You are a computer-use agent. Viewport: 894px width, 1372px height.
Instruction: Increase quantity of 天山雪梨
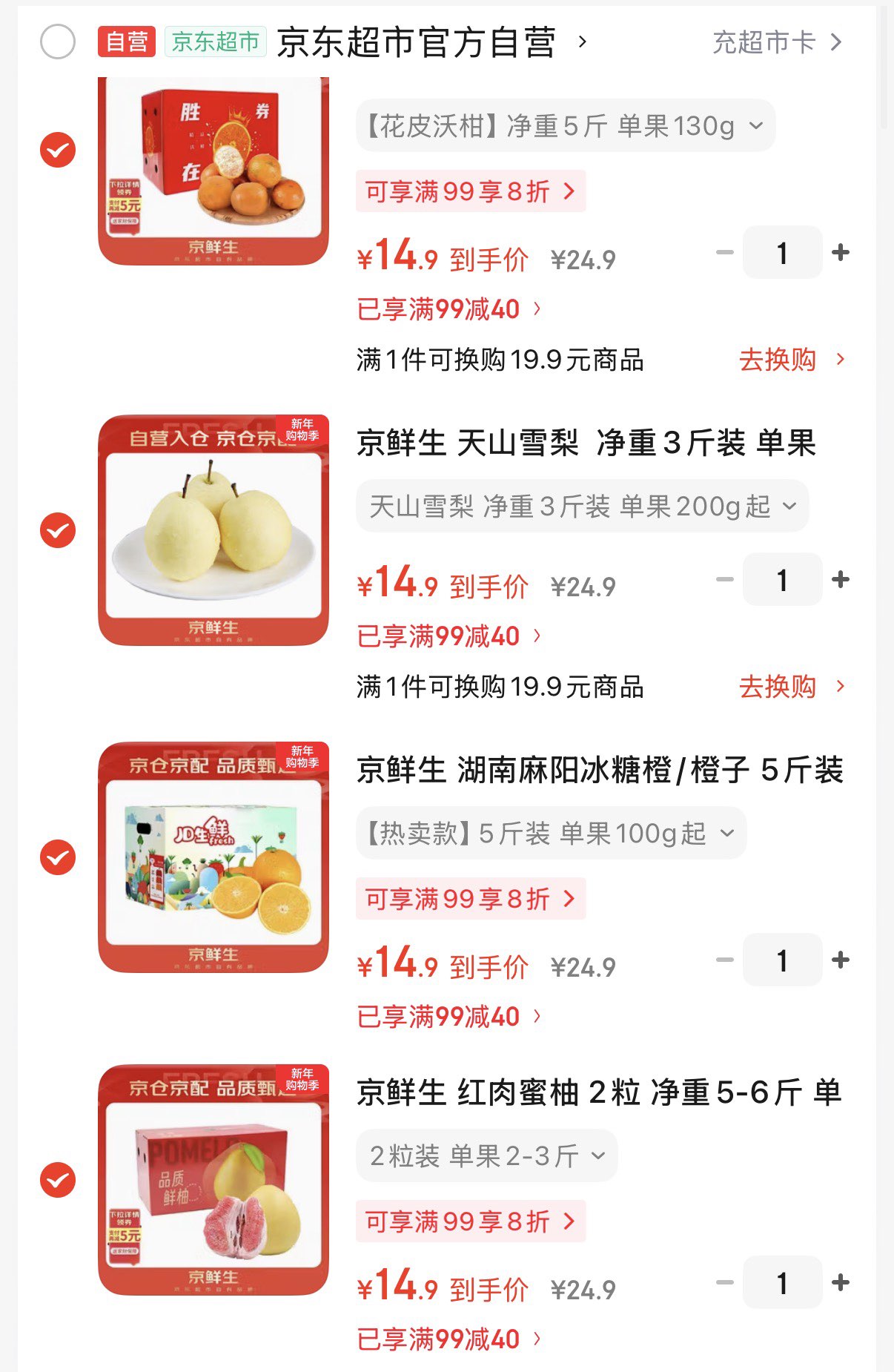pyautogui.click(x=841, y=580)
